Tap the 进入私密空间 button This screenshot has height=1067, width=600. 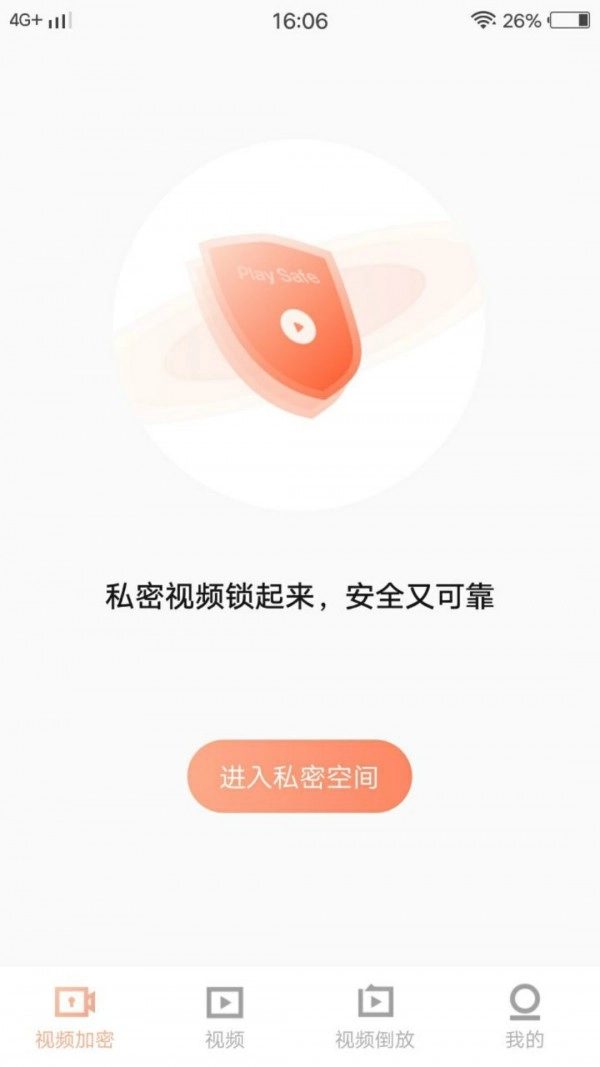(299, 776)
